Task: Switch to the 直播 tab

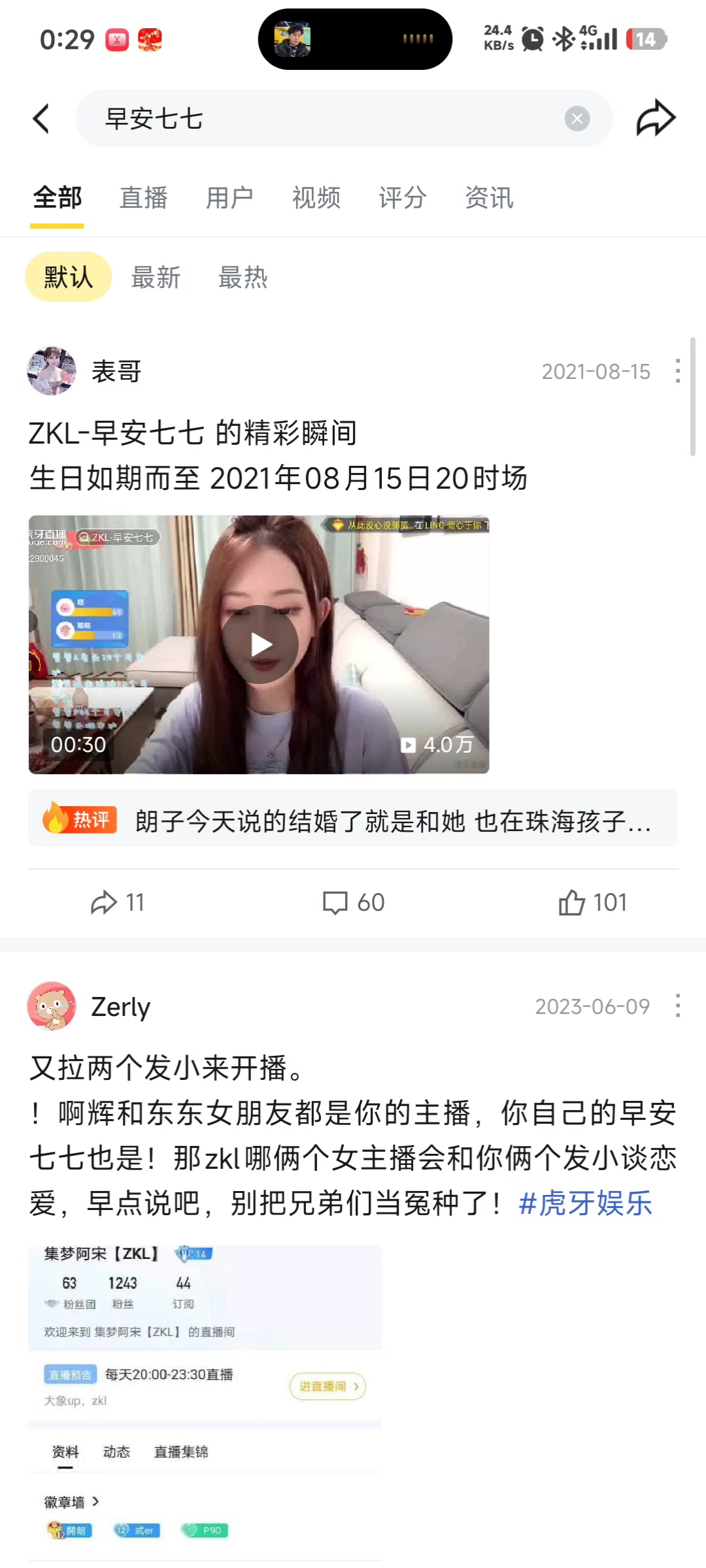Action: tap(143, 198)
